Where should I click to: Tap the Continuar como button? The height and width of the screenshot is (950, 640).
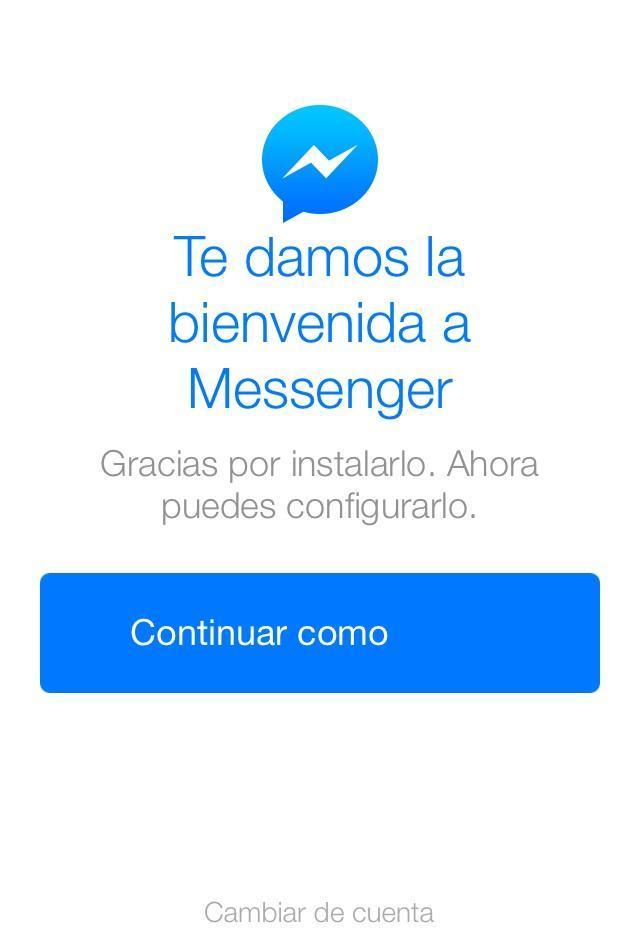(x=319, y=632)
